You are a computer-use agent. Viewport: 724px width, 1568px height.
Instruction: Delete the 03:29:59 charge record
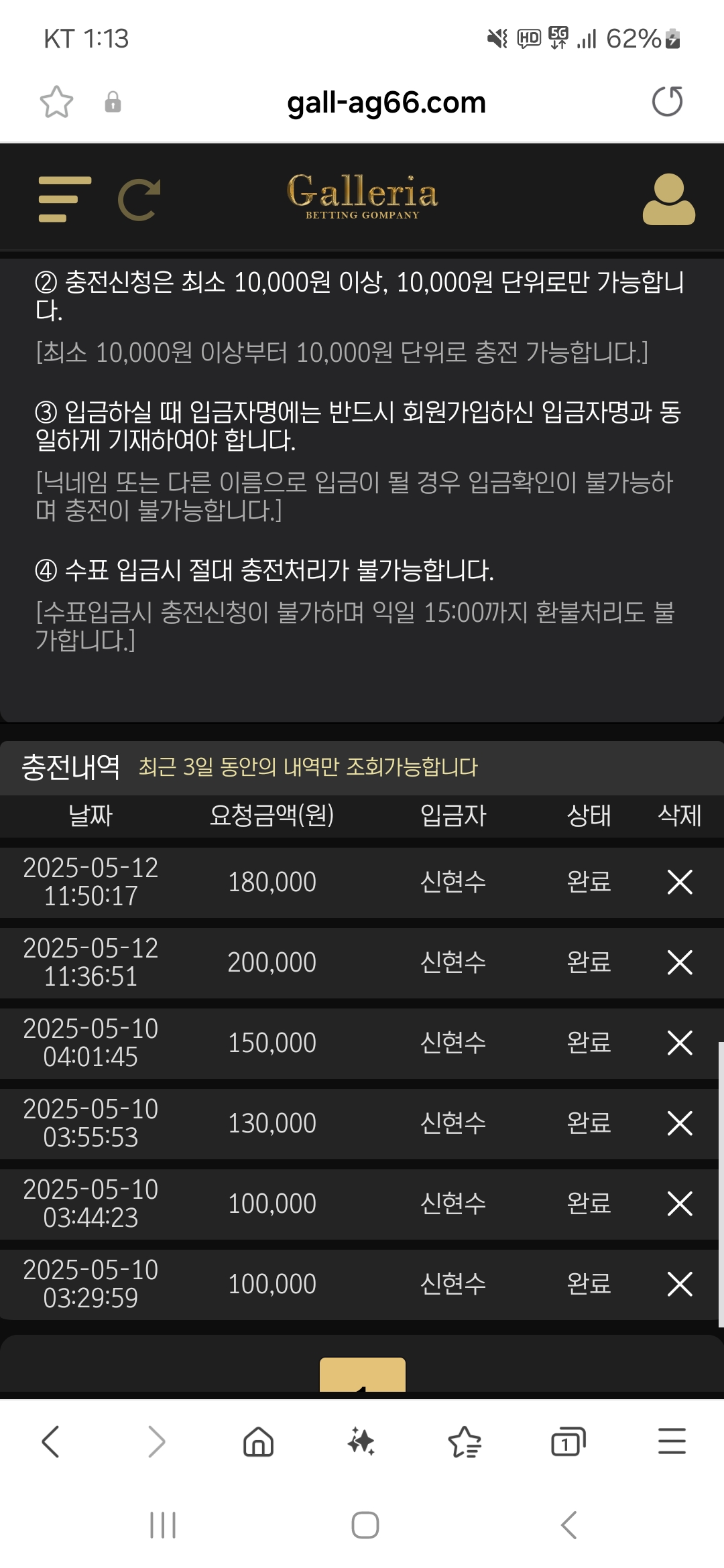(680, 1284)
